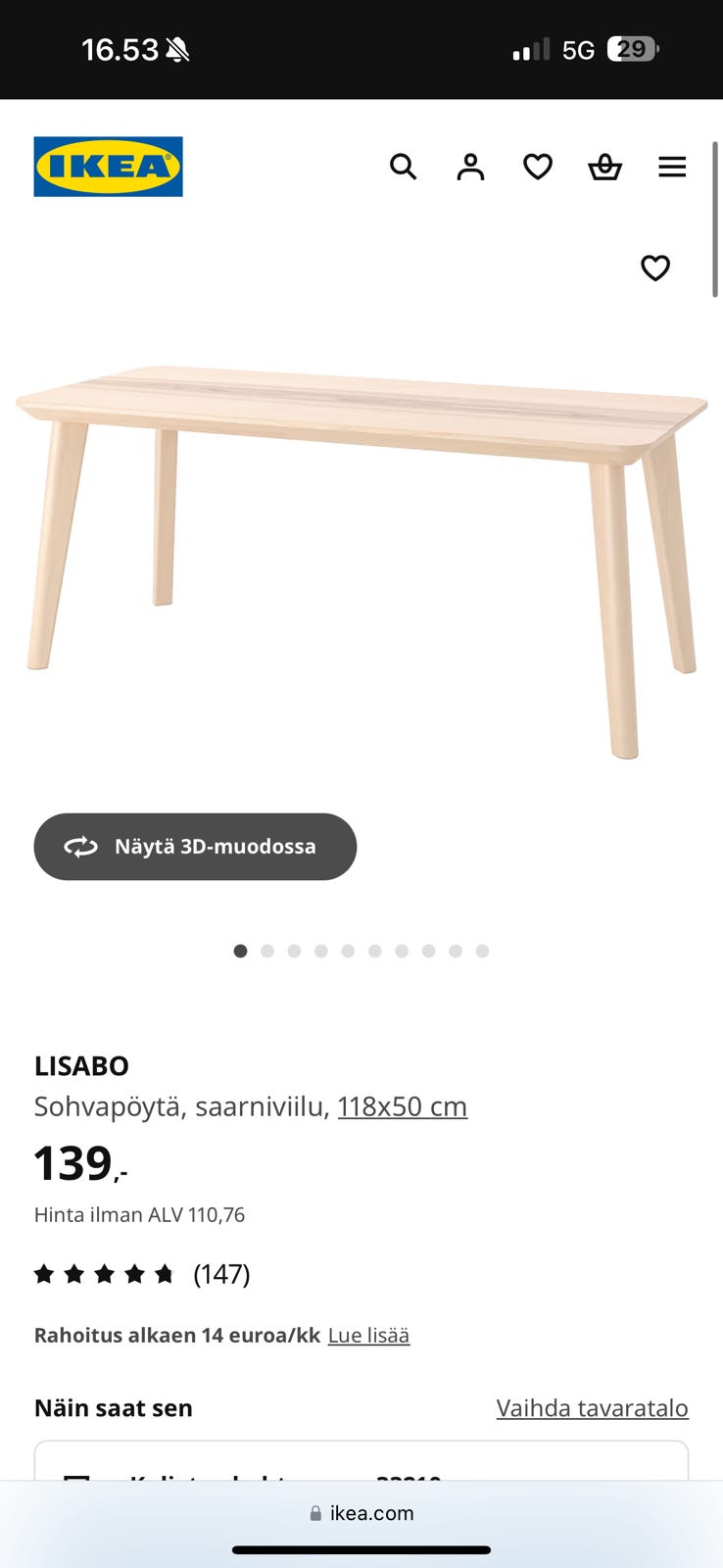The width and height of the screenshot is (723, 1568).
Task: View the LISABO table product image
Action: 361,549
